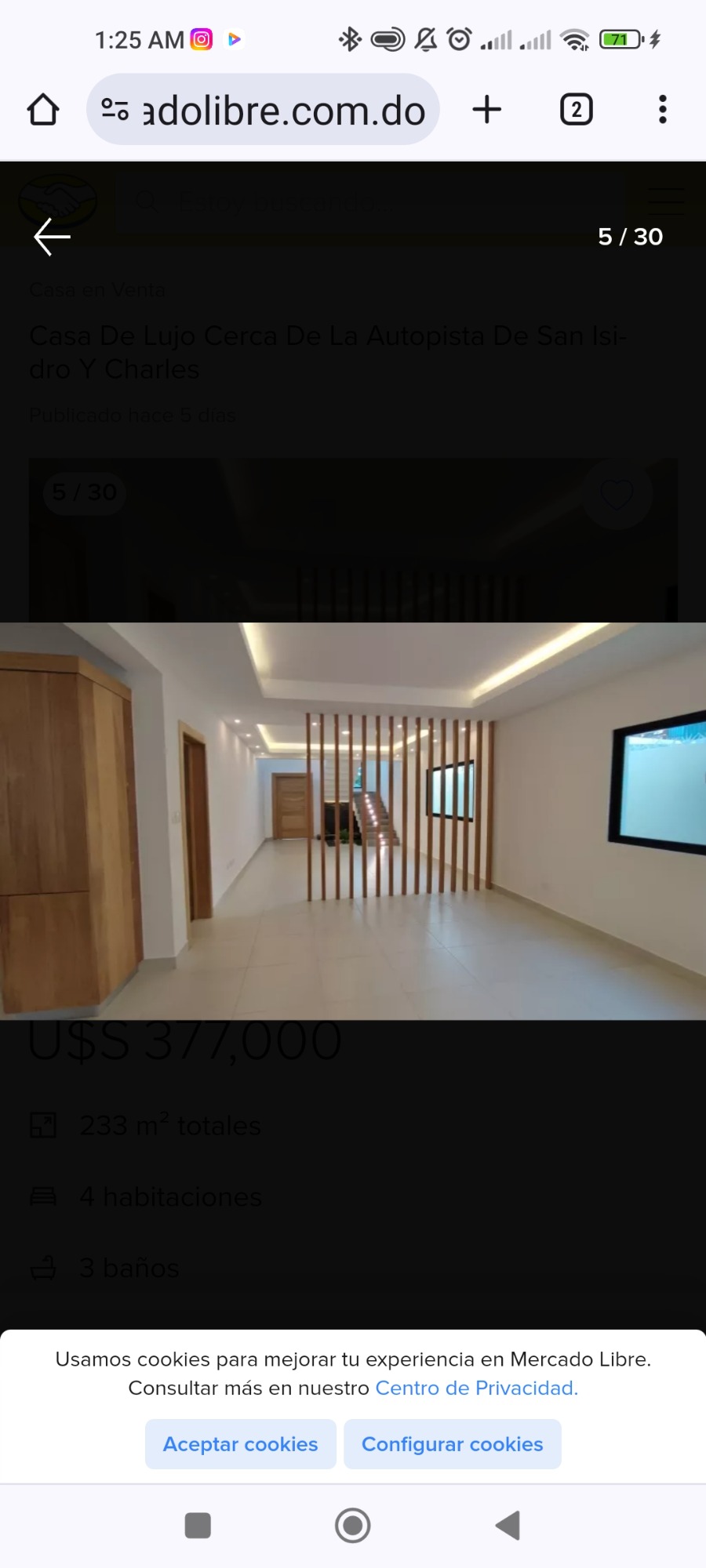The height and width of the screenshot is (1568, 706).
Task: Close the photo gallery with back arrow
Action: 53,237
